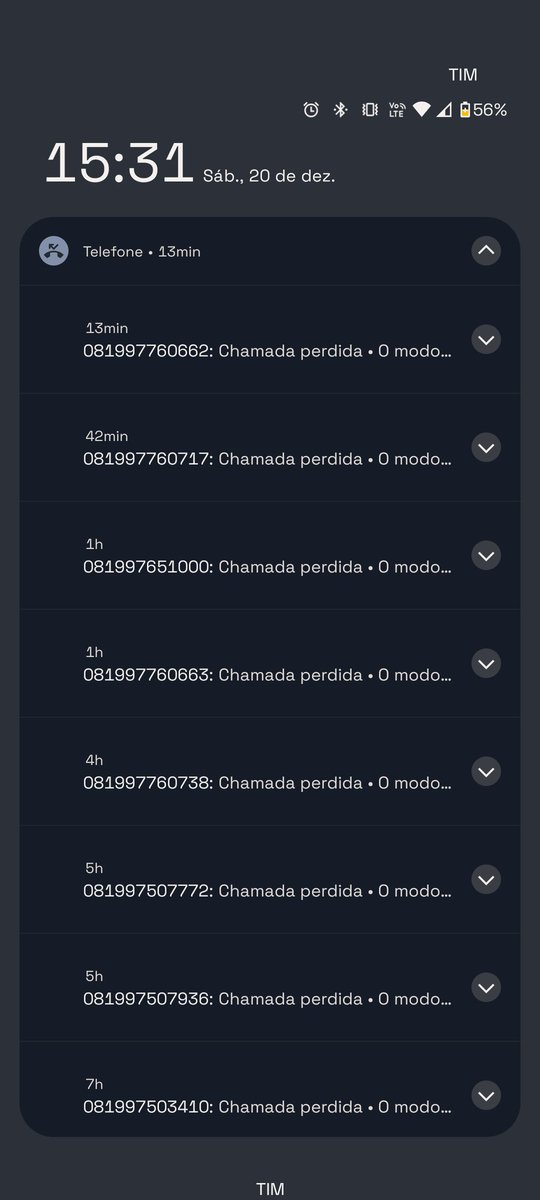Expand missed call from 081997507772

[486, 880]
